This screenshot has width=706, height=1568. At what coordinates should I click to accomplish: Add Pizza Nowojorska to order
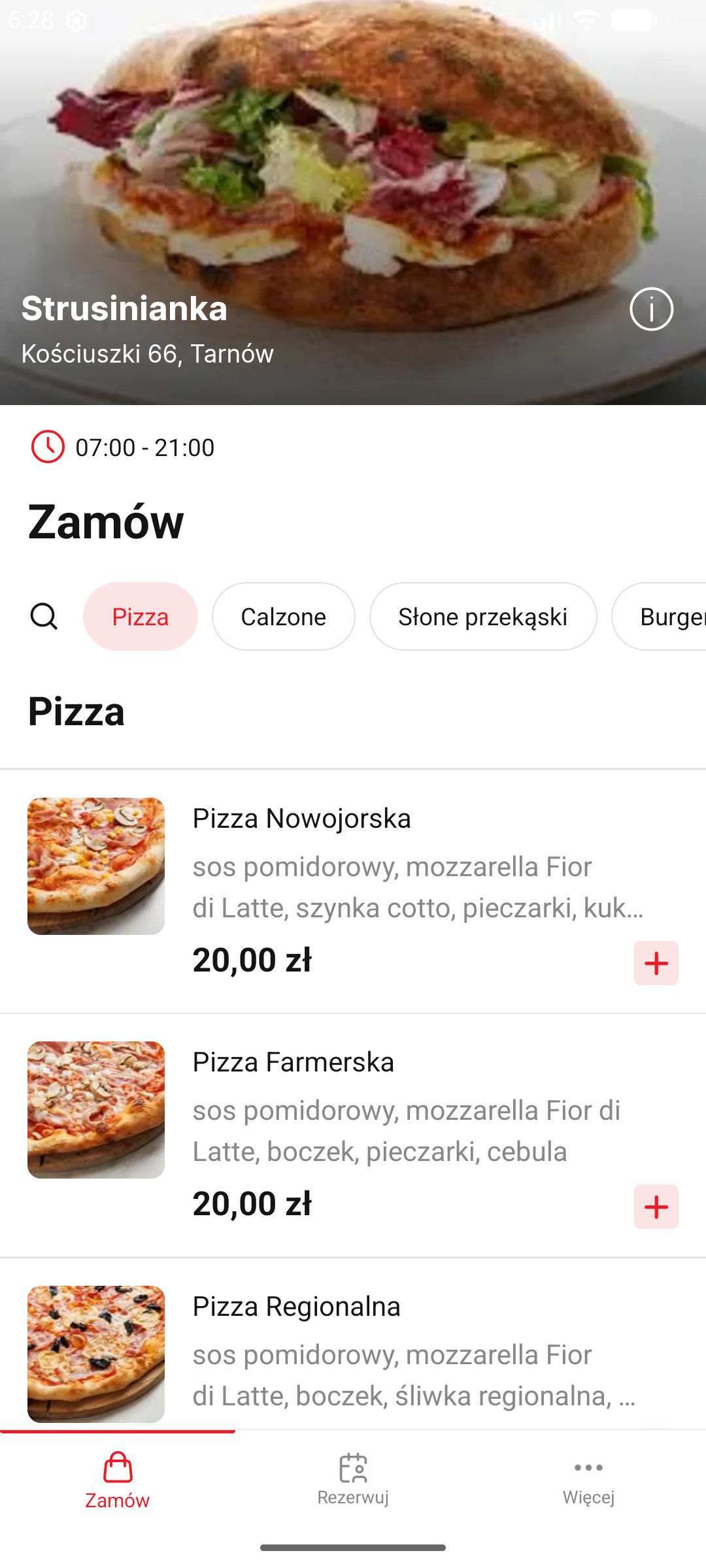coord(656,963)
